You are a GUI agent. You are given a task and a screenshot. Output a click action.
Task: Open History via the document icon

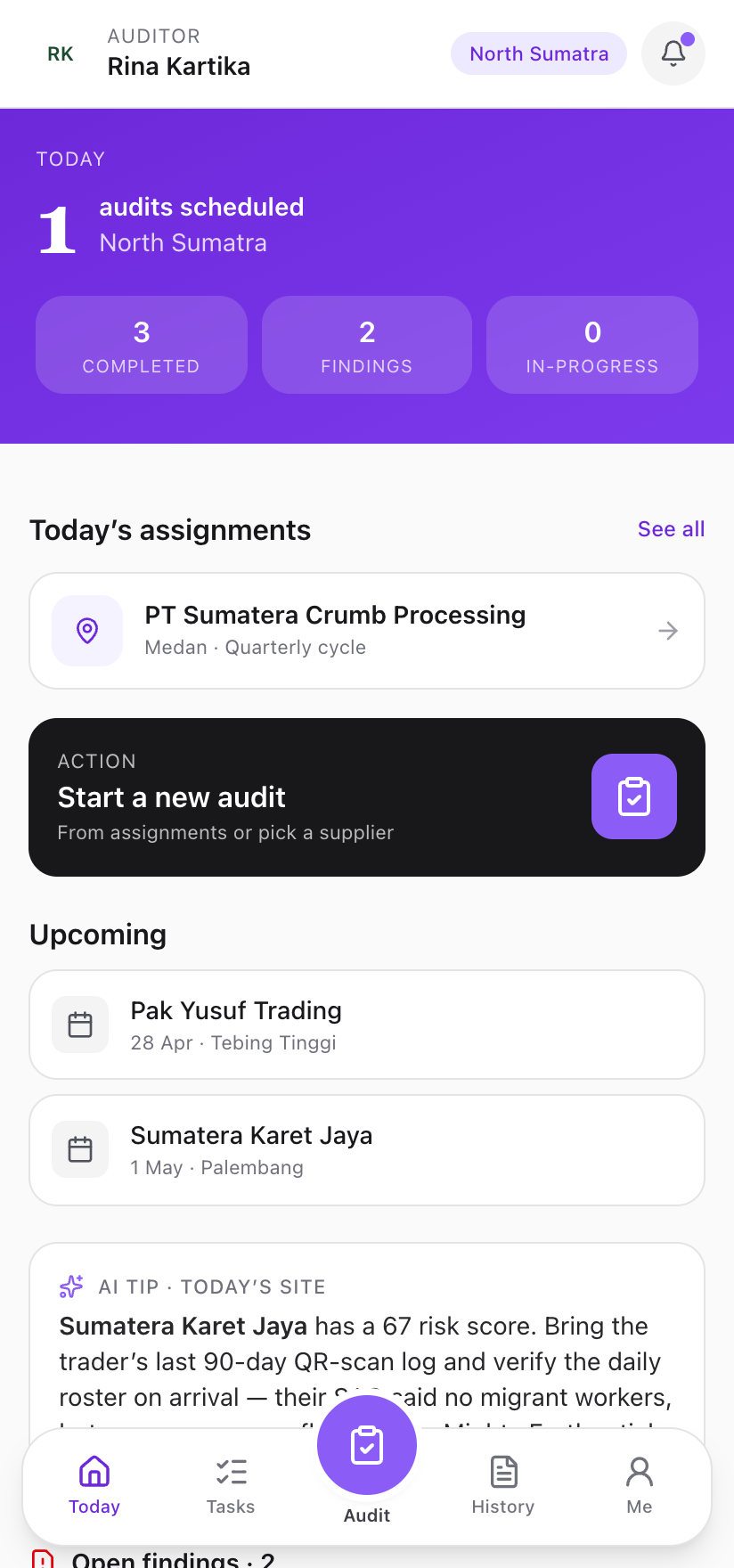502,1472
